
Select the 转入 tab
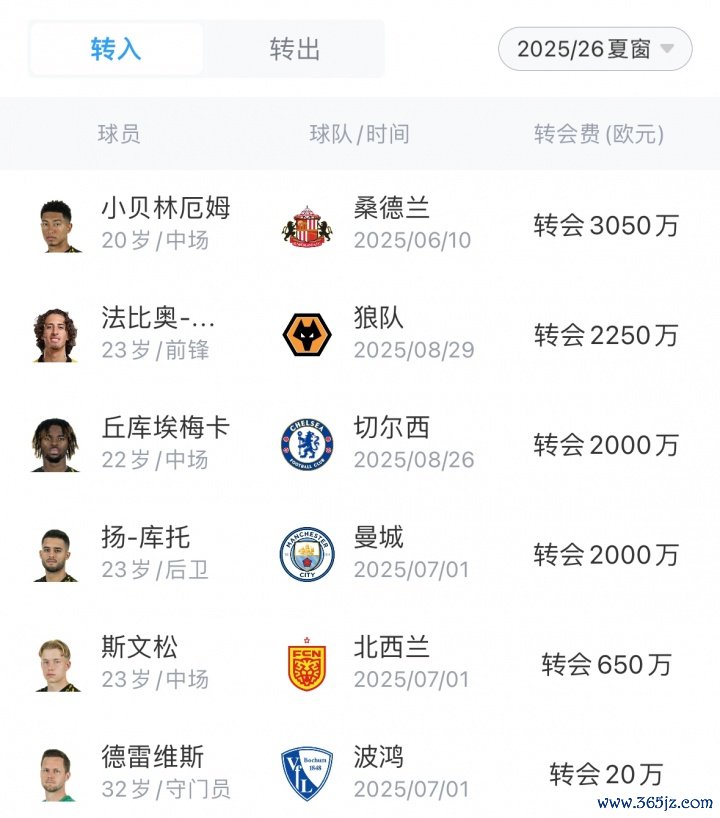116,49
